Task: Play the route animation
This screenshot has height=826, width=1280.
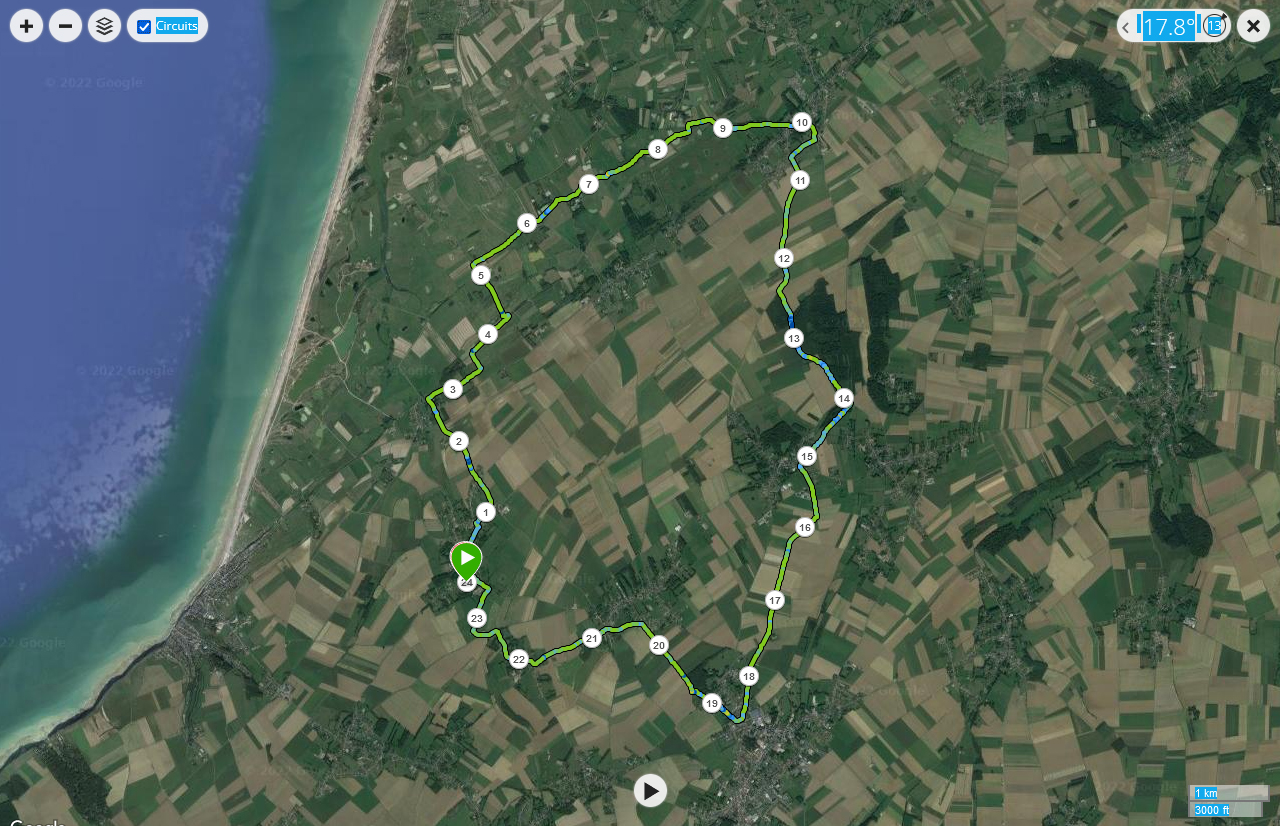Action: click(650, 791)
